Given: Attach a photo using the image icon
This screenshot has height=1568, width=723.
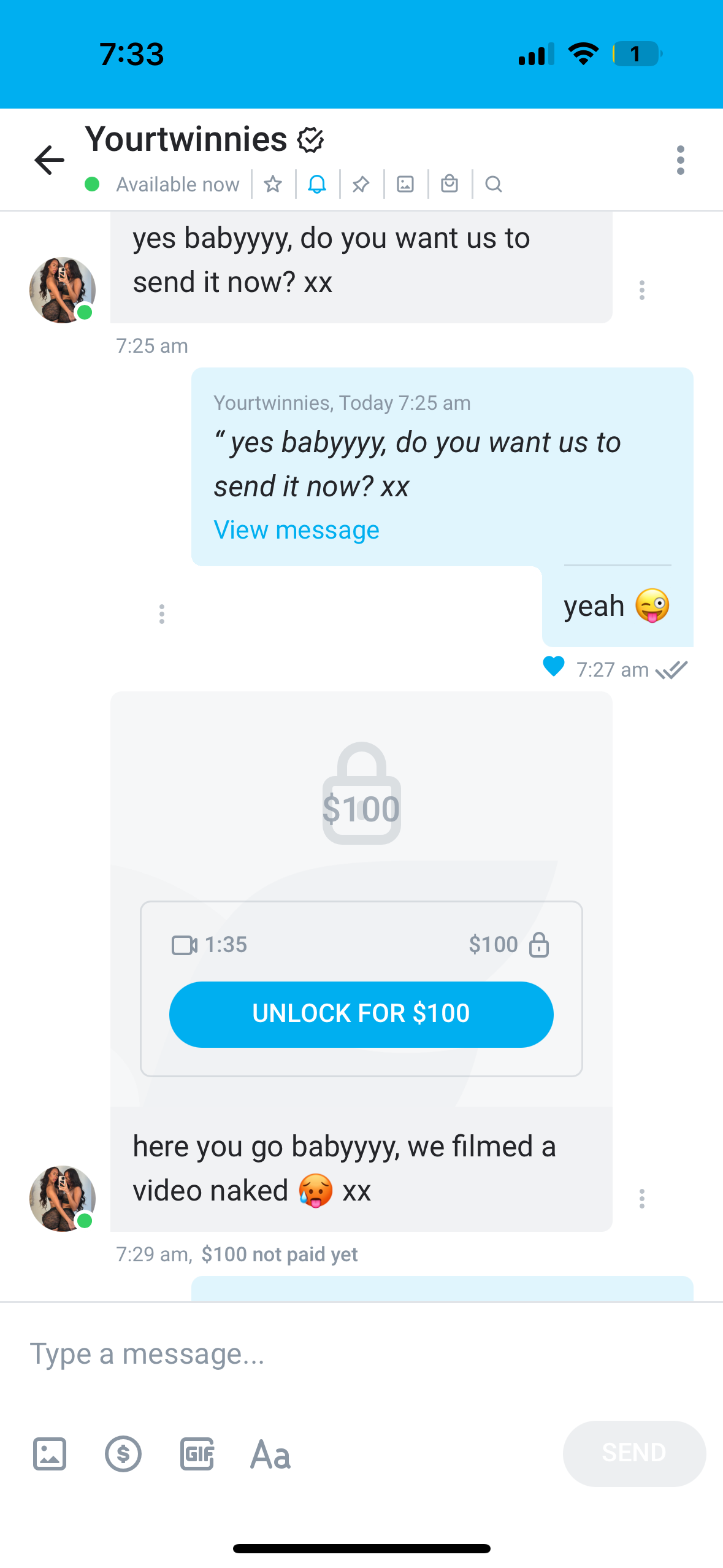Looking at the screenshot, I should click(x=50, y=1453).
